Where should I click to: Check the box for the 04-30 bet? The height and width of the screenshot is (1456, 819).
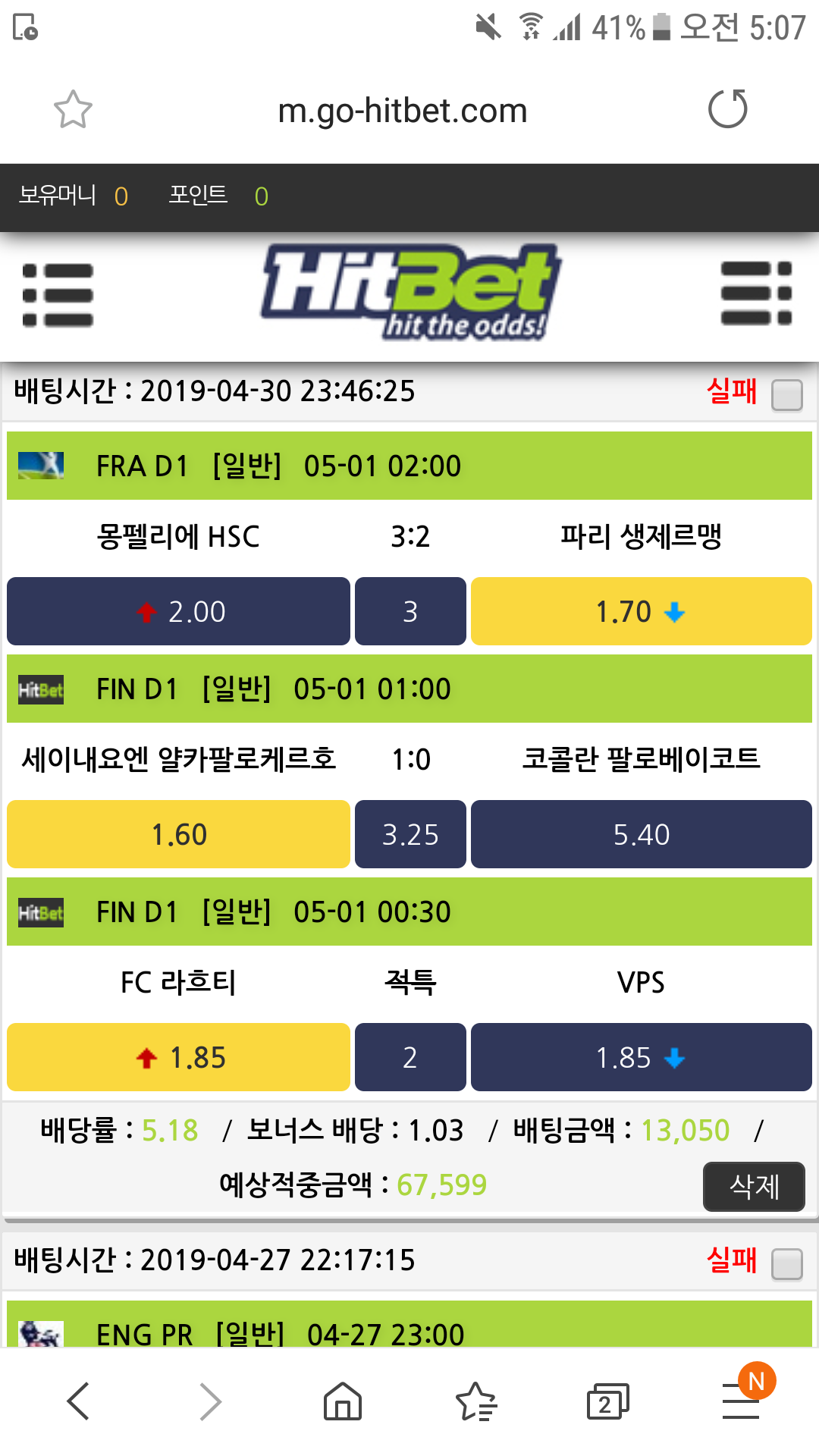[786, 395]
